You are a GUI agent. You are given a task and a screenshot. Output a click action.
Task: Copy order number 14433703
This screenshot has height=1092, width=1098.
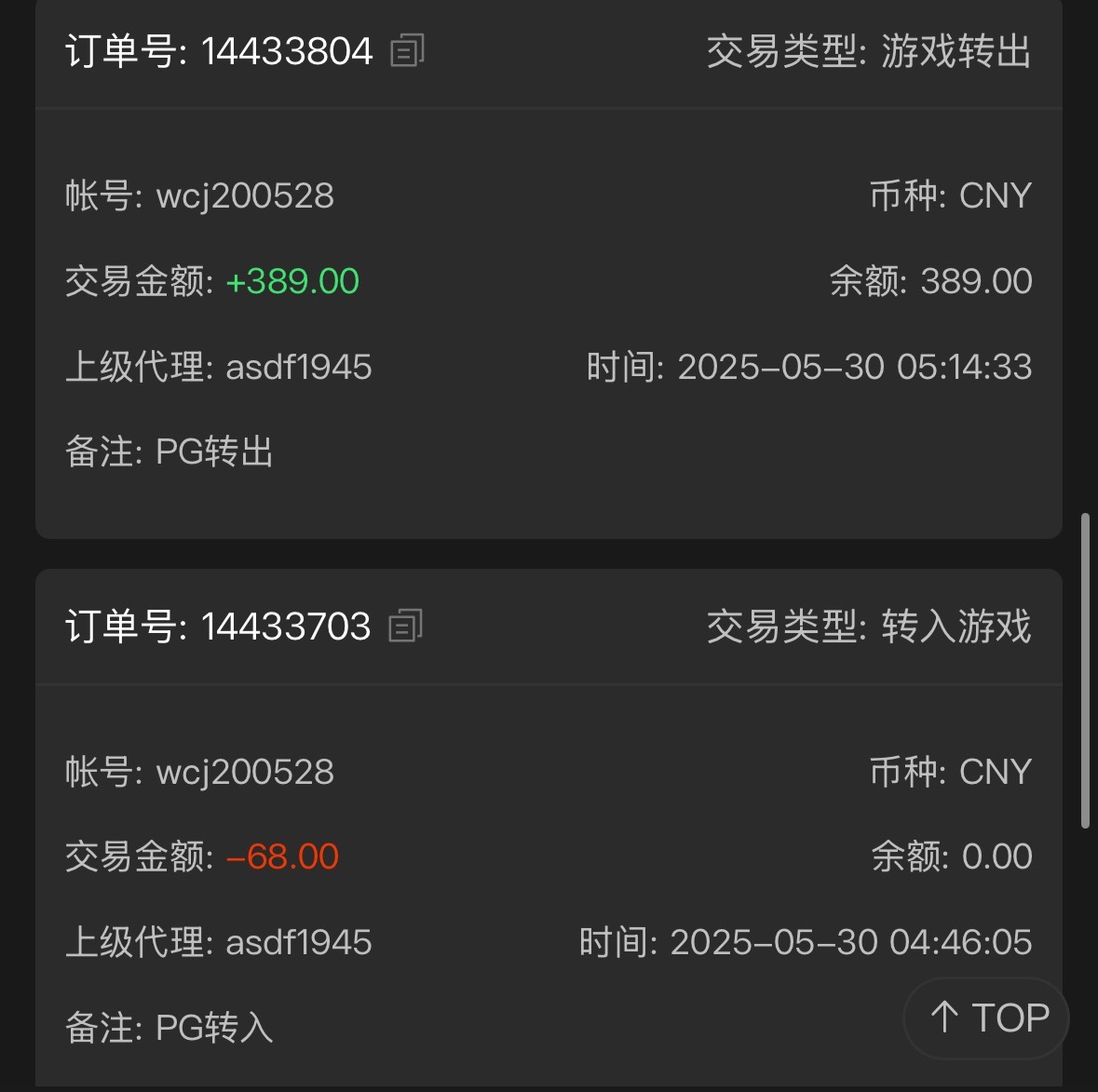(x=405, y=626)
